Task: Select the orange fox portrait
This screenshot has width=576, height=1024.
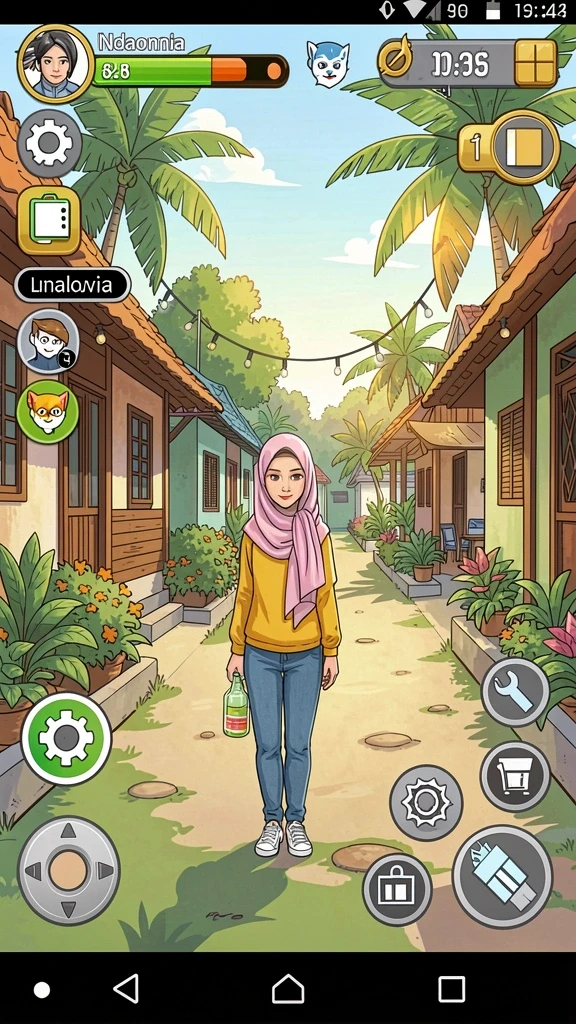Action: click(48, 411)
